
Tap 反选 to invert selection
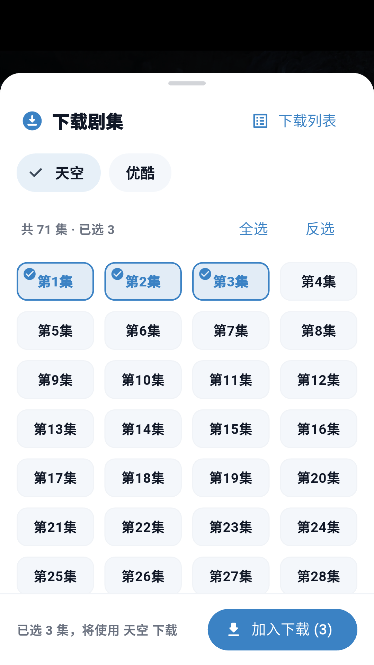pos(320,229)
